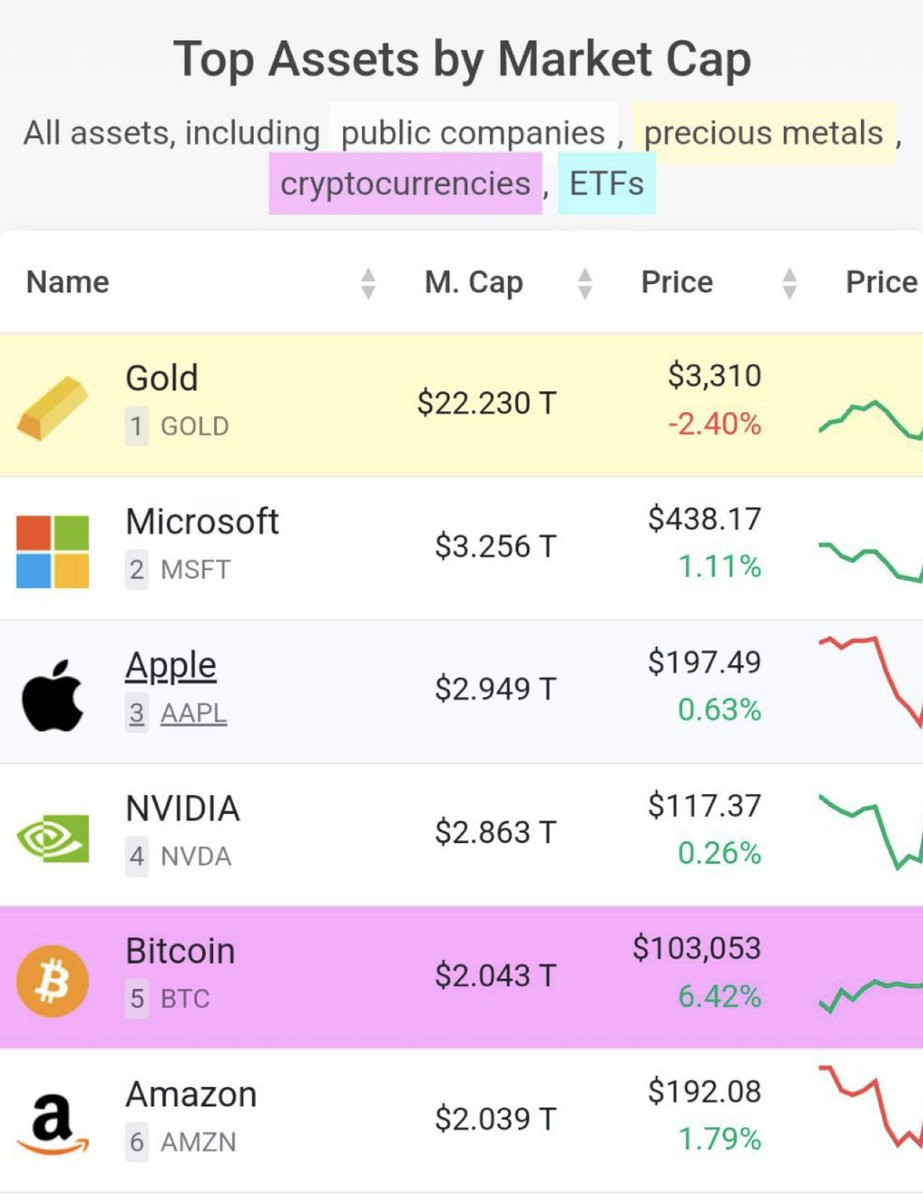This screenshot has height=1200, width=923.
Task: Open Microsoft MSFT details
Action: 202,522
